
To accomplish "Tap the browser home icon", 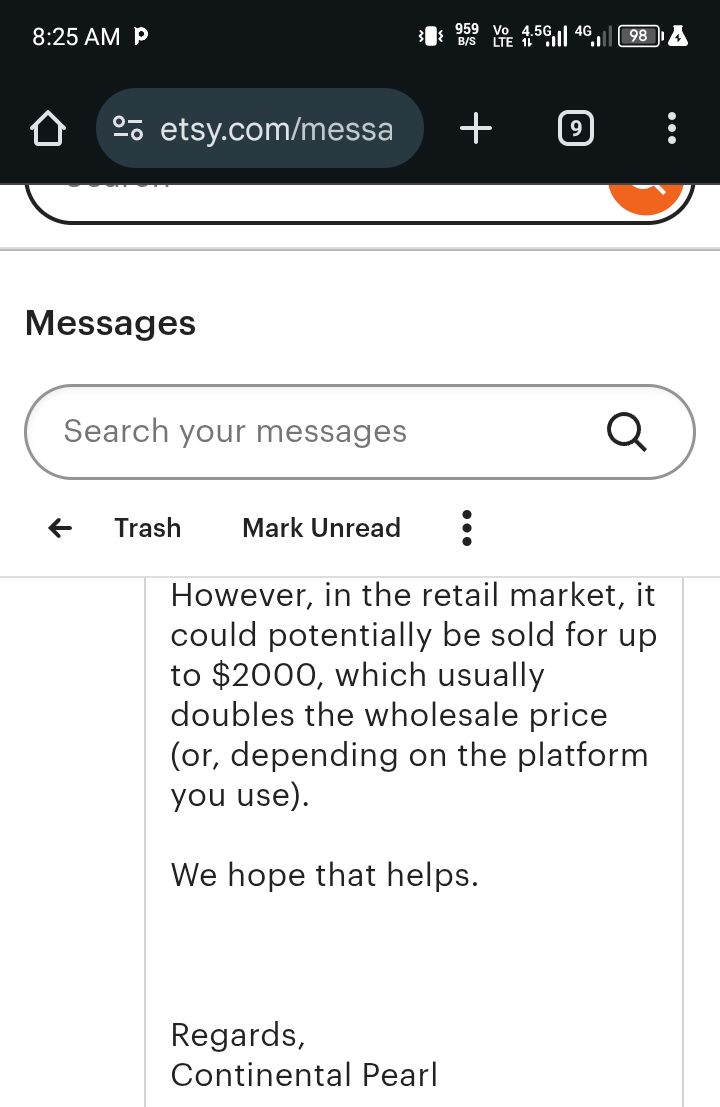I will 48,129.
